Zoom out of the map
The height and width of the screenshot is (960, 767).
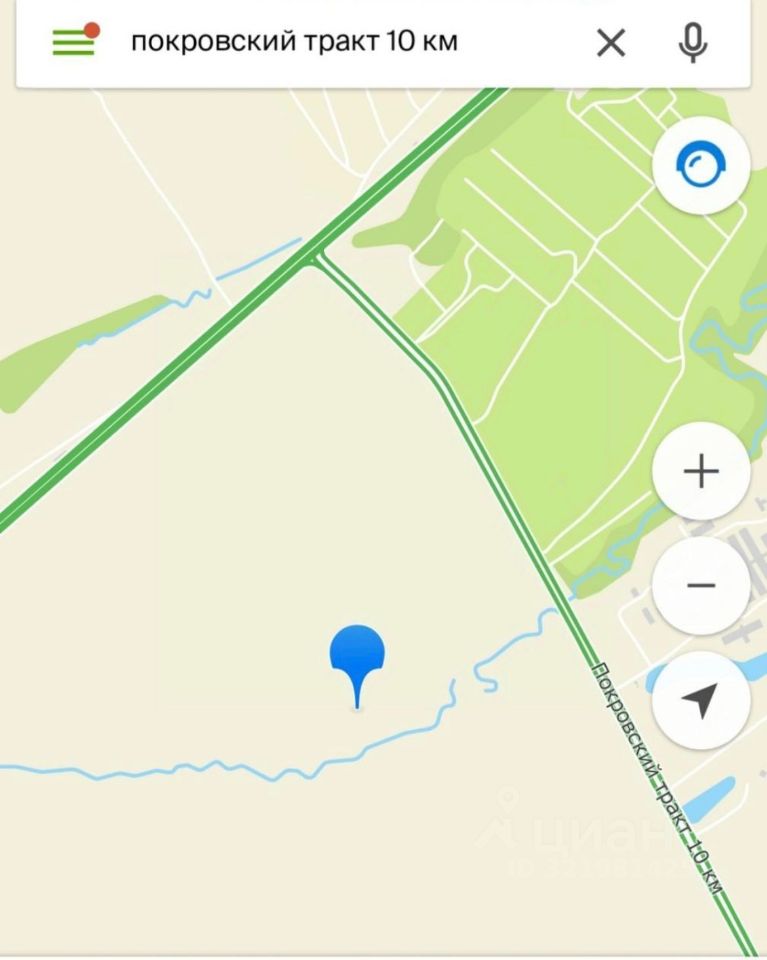click(701, 585)
